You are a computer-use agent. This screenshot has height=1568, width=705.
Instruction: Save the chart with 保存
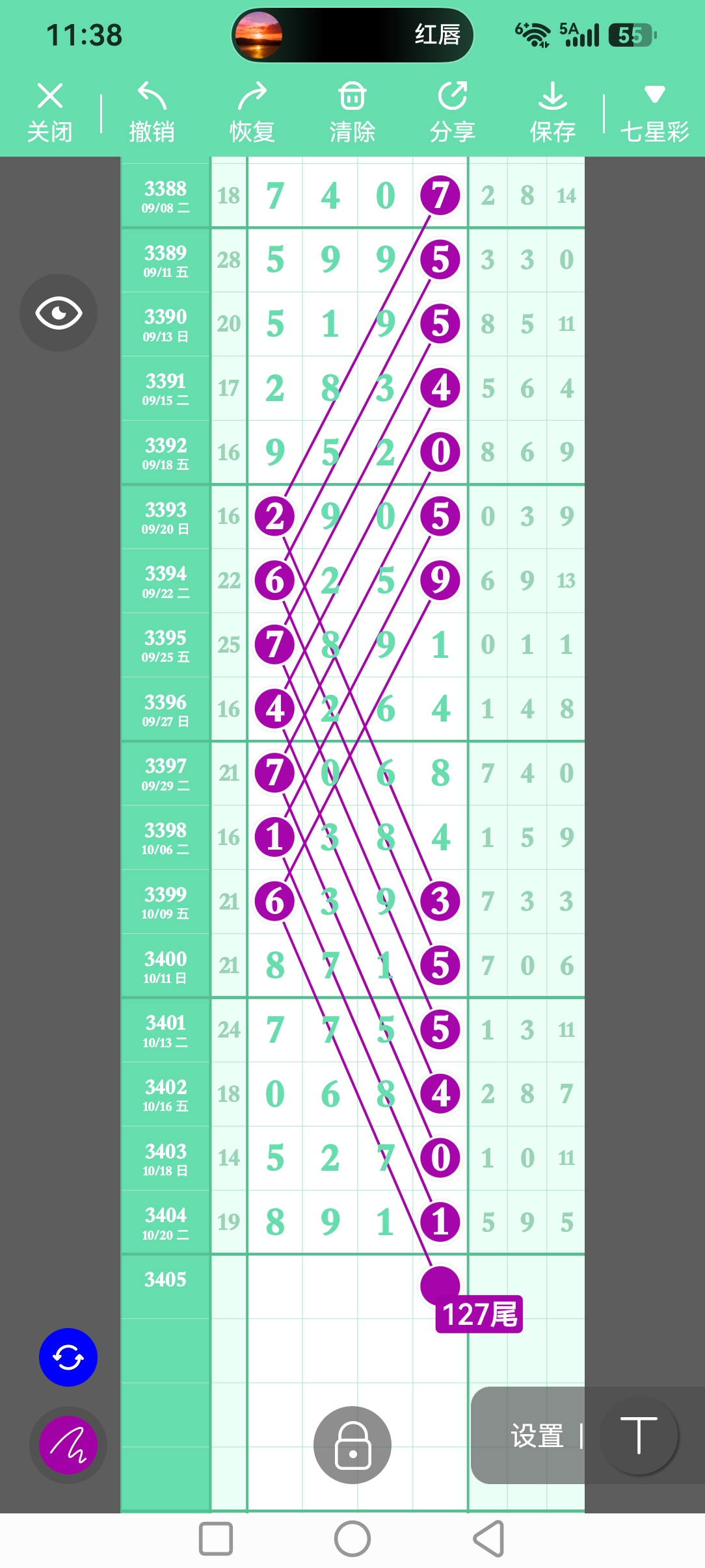coord(552,112)
